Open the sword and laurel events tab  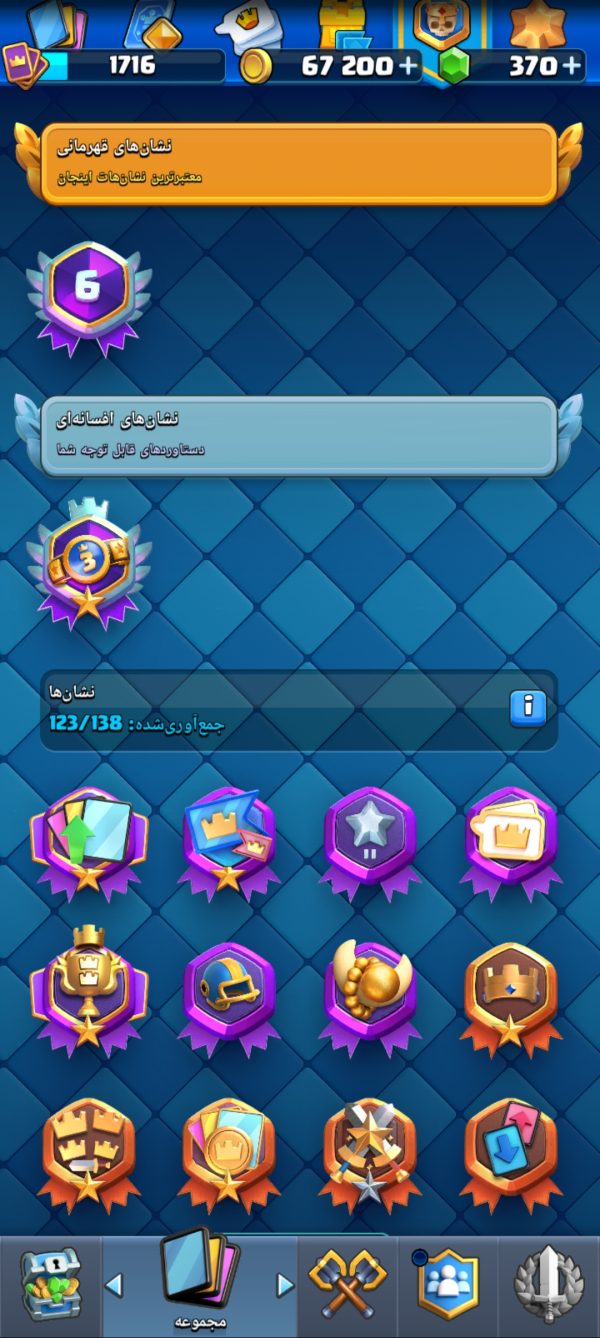point(549,1284)
